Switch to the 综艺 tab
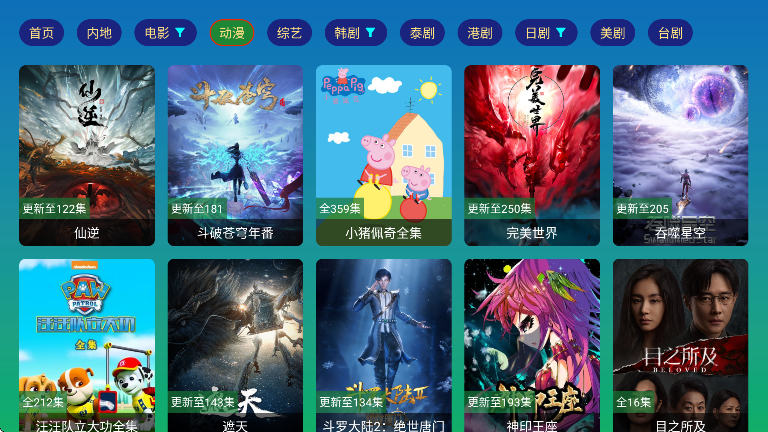The height and width of the screenshot is (432, 768). point(289,33)
